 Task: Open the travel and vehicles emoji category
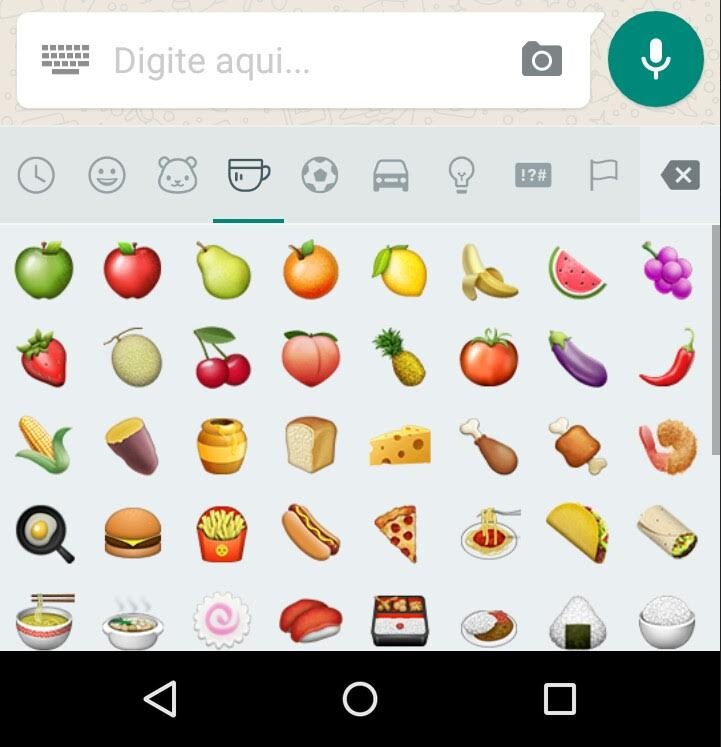391,177
